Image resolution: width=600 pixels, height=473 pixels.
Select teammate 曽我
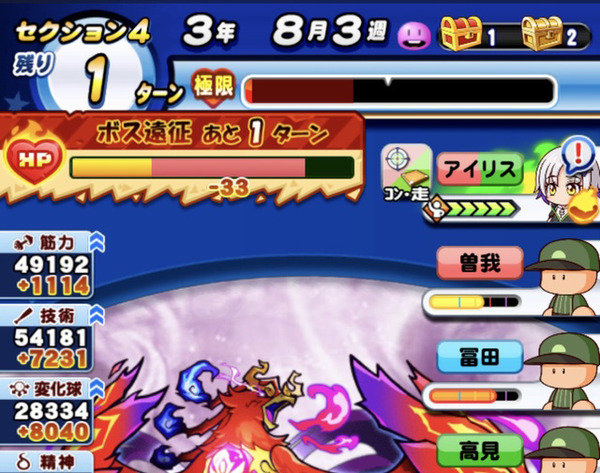pyautogui.click(x=478, y=263)
